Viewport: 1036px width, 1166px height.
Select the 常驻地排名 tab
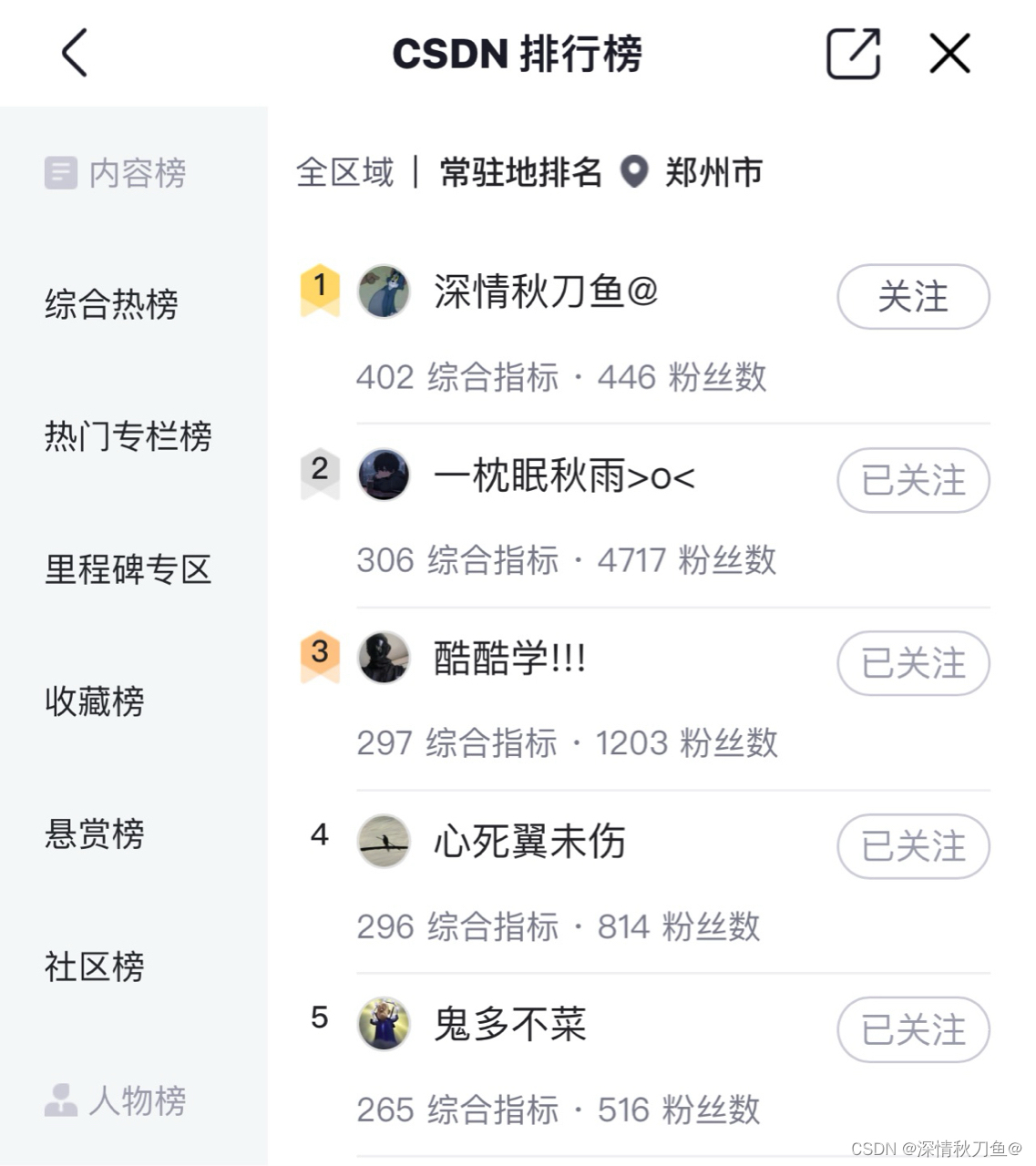tap(520, 172)
